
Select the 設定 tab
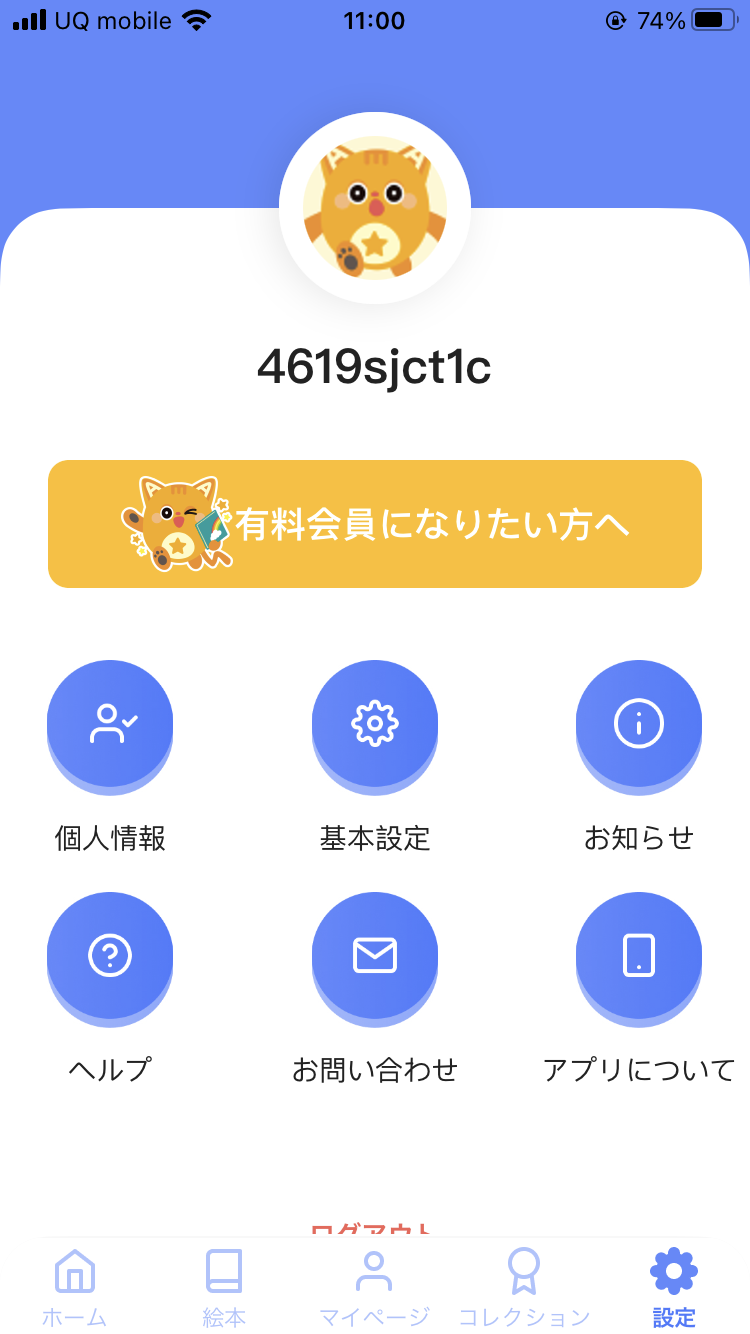tap(674, 1286)
